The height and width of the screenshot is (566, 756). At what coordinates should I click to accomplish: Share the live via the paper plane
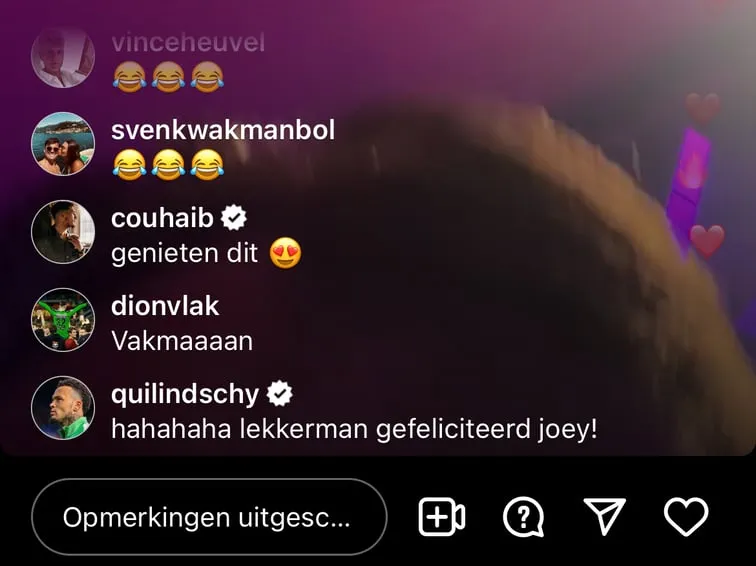[x=604, y=517]
